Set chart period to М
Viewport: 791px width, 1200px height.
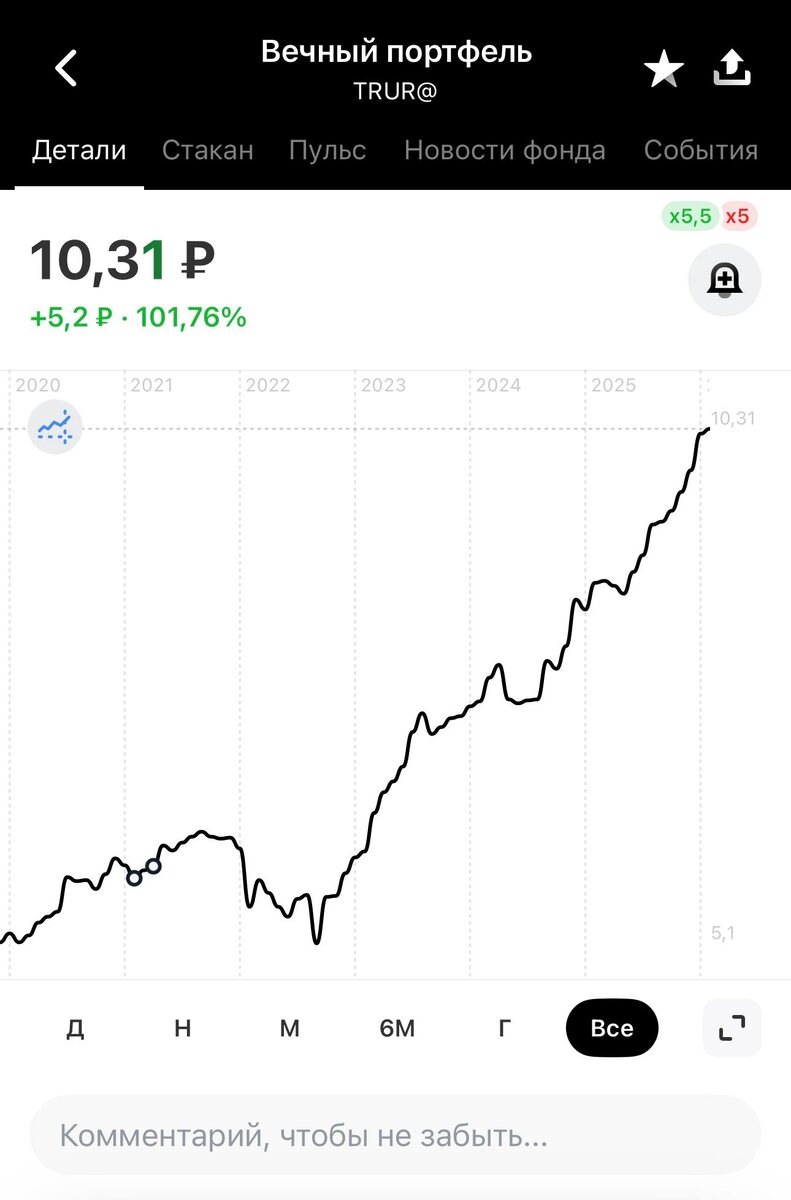pos(289,1028)
